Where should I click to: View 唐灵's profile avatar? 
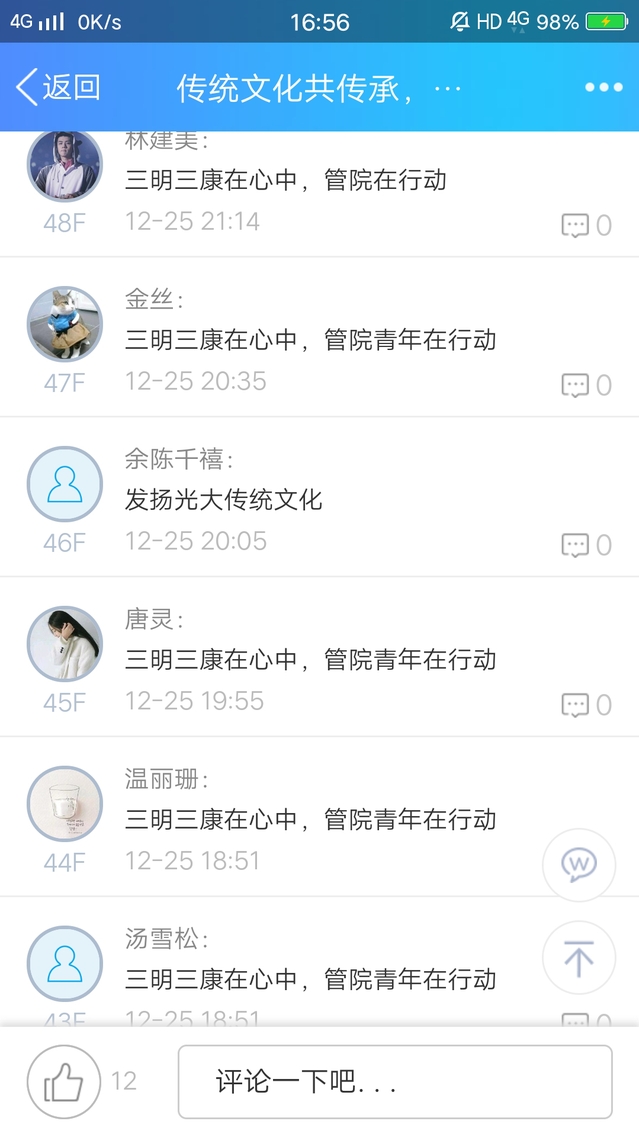pyautogui.click(x=65, y=644)
